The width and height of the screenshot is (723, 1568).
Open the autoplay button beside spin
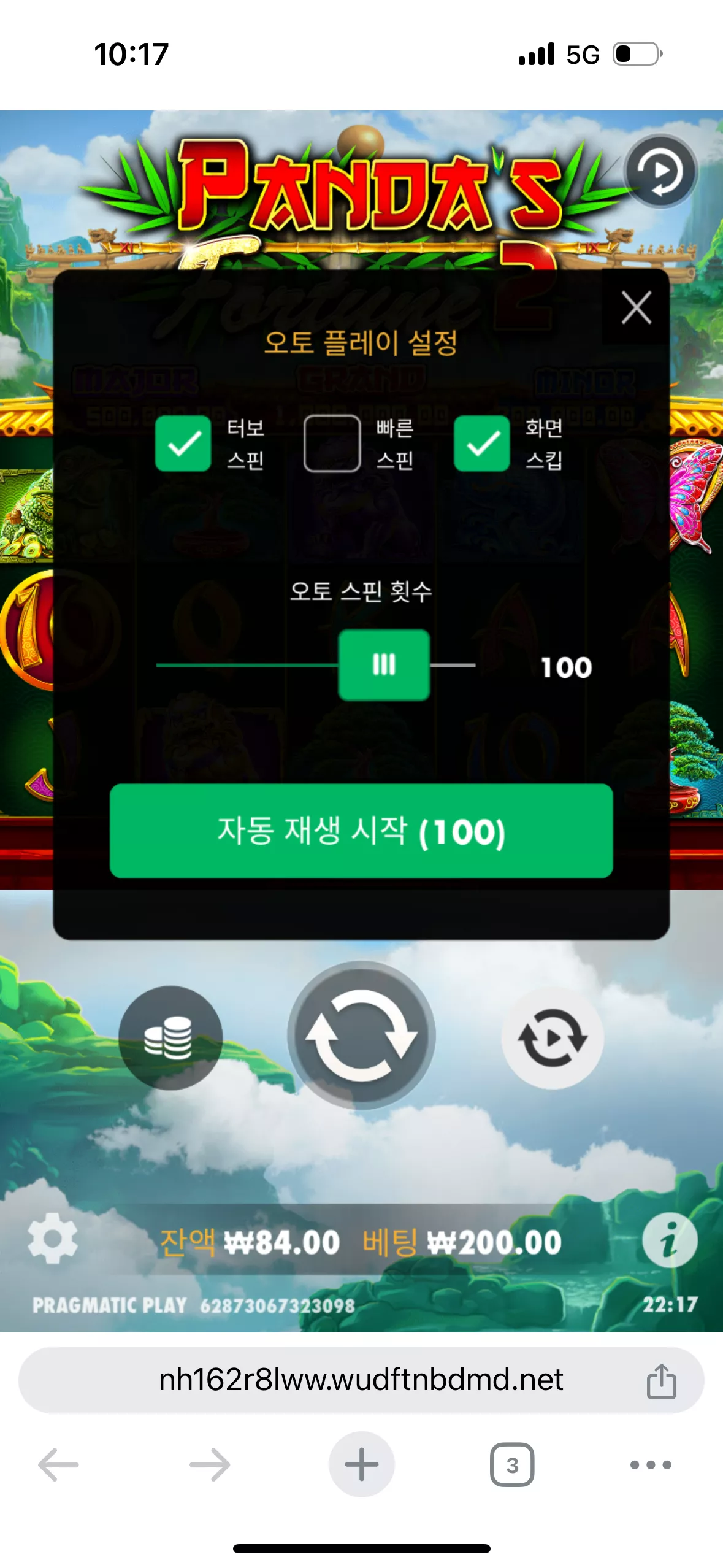pos(553,1038)
